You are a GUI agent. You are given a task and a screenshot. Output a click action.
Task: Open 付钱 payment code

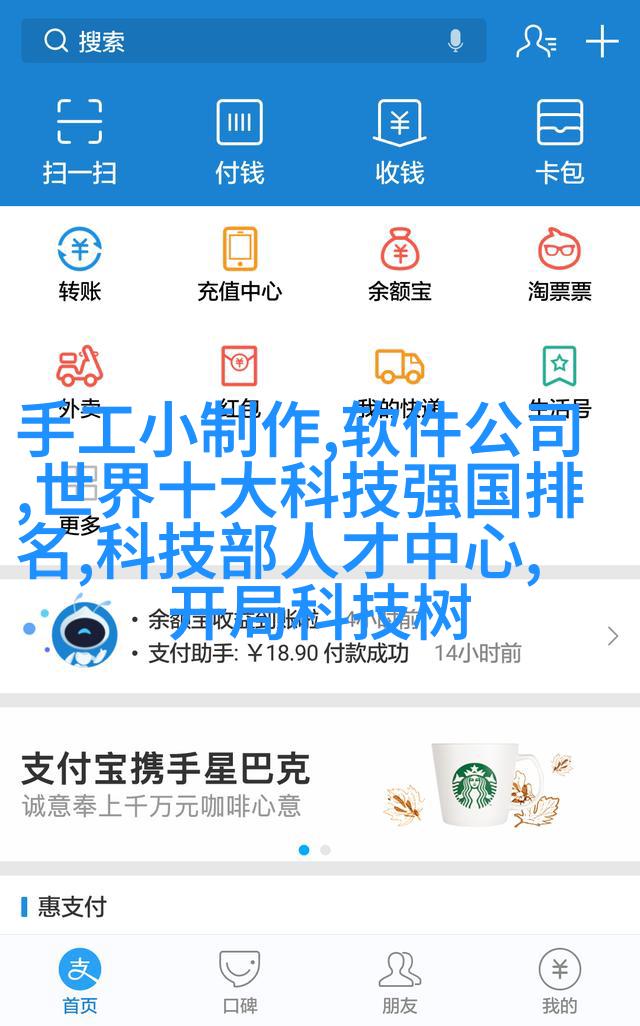tap(240, 140)
